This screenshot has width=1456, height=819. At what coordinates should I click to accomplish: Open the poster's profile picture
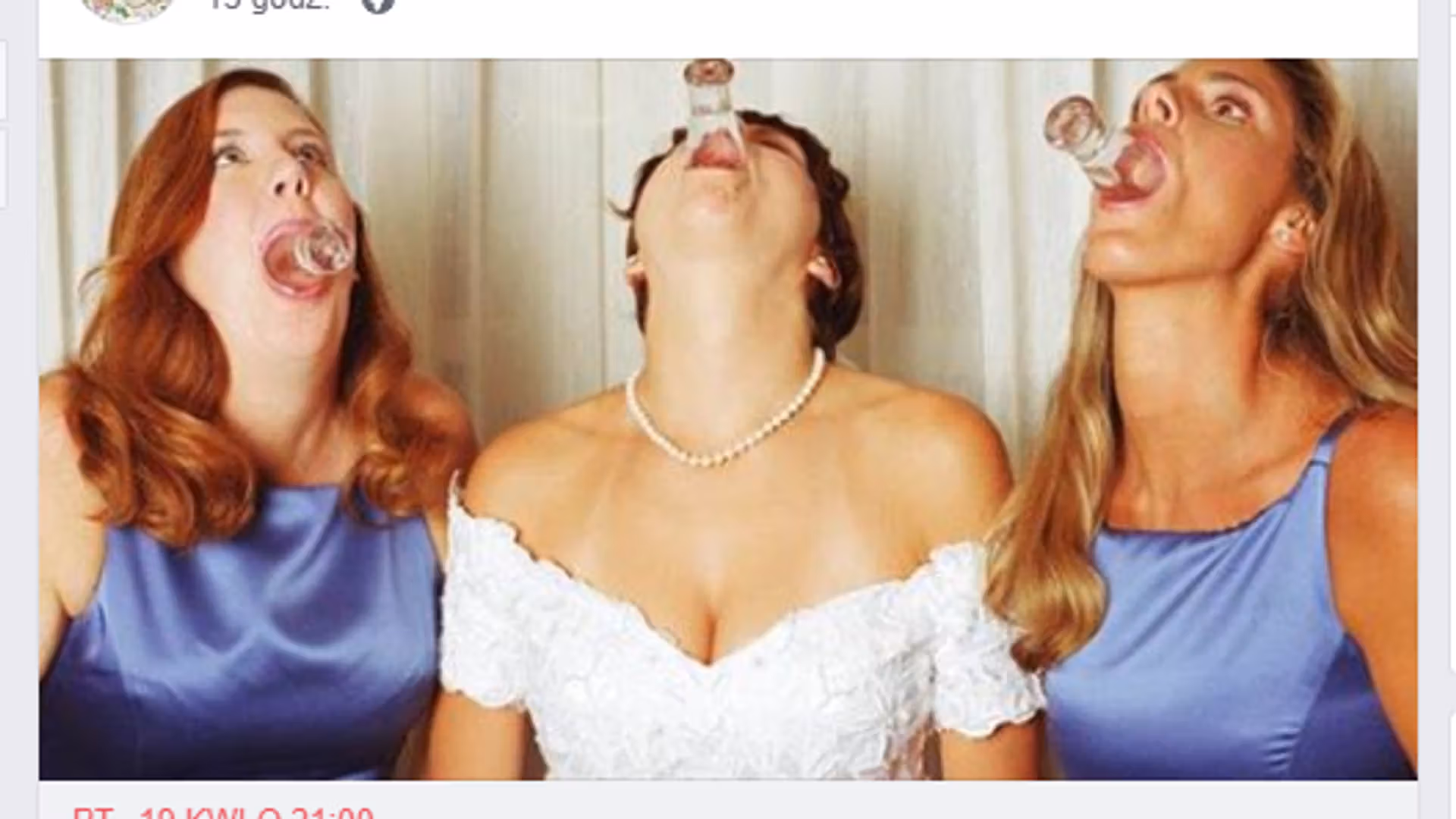click(127, 8)
